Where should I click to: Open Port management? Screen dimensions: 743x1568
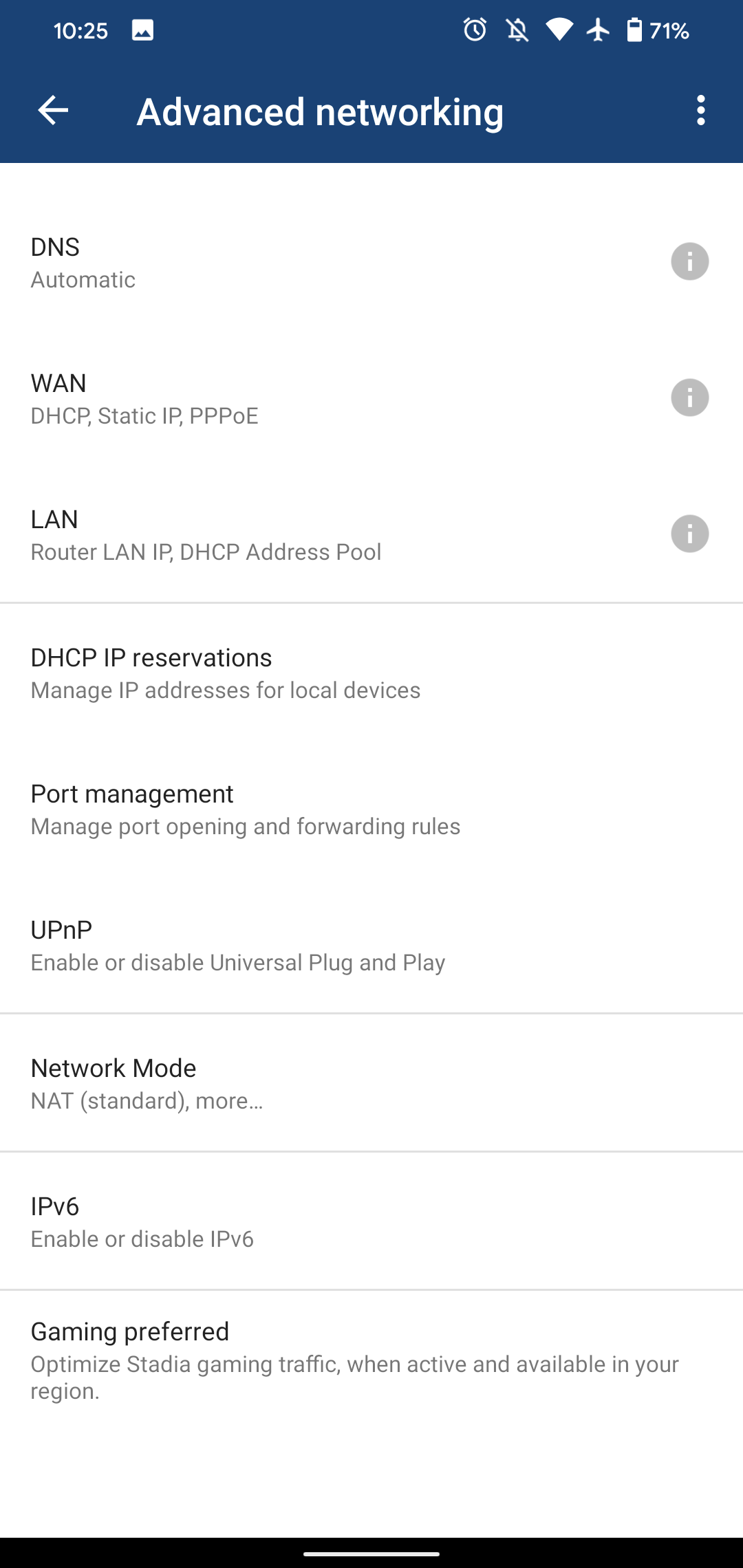(x=371, y=809)
